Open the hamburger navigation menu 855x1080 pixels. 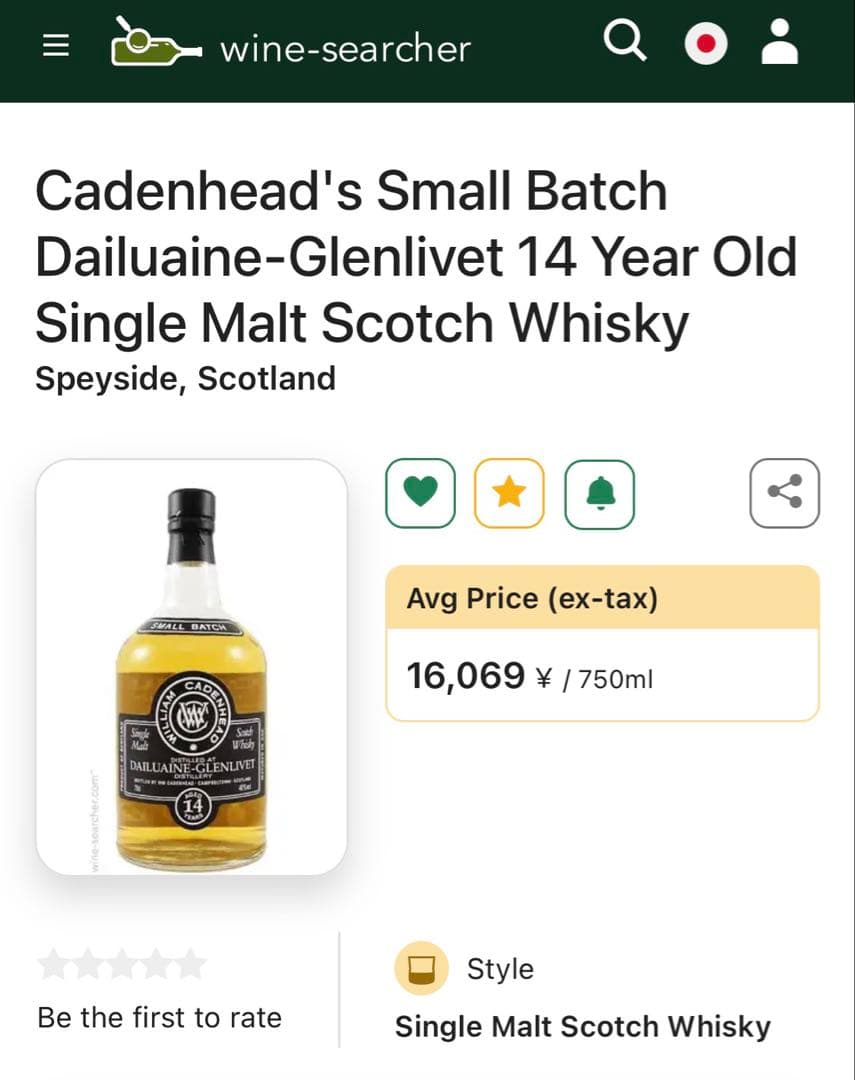point(55,44)
